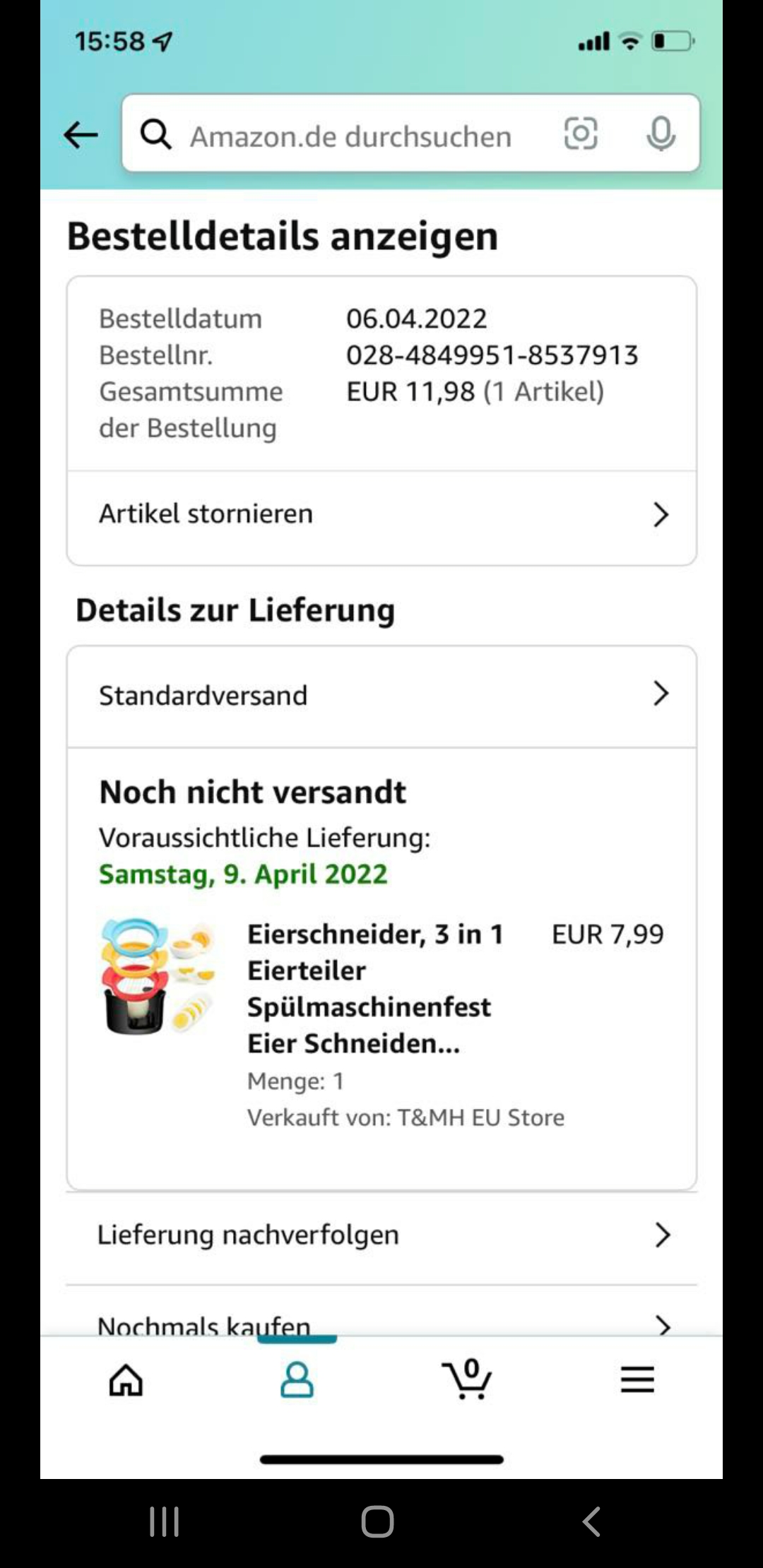763x1568 pixels.
Task: Tap the Amazon.de search field
Action: (350, 136)
